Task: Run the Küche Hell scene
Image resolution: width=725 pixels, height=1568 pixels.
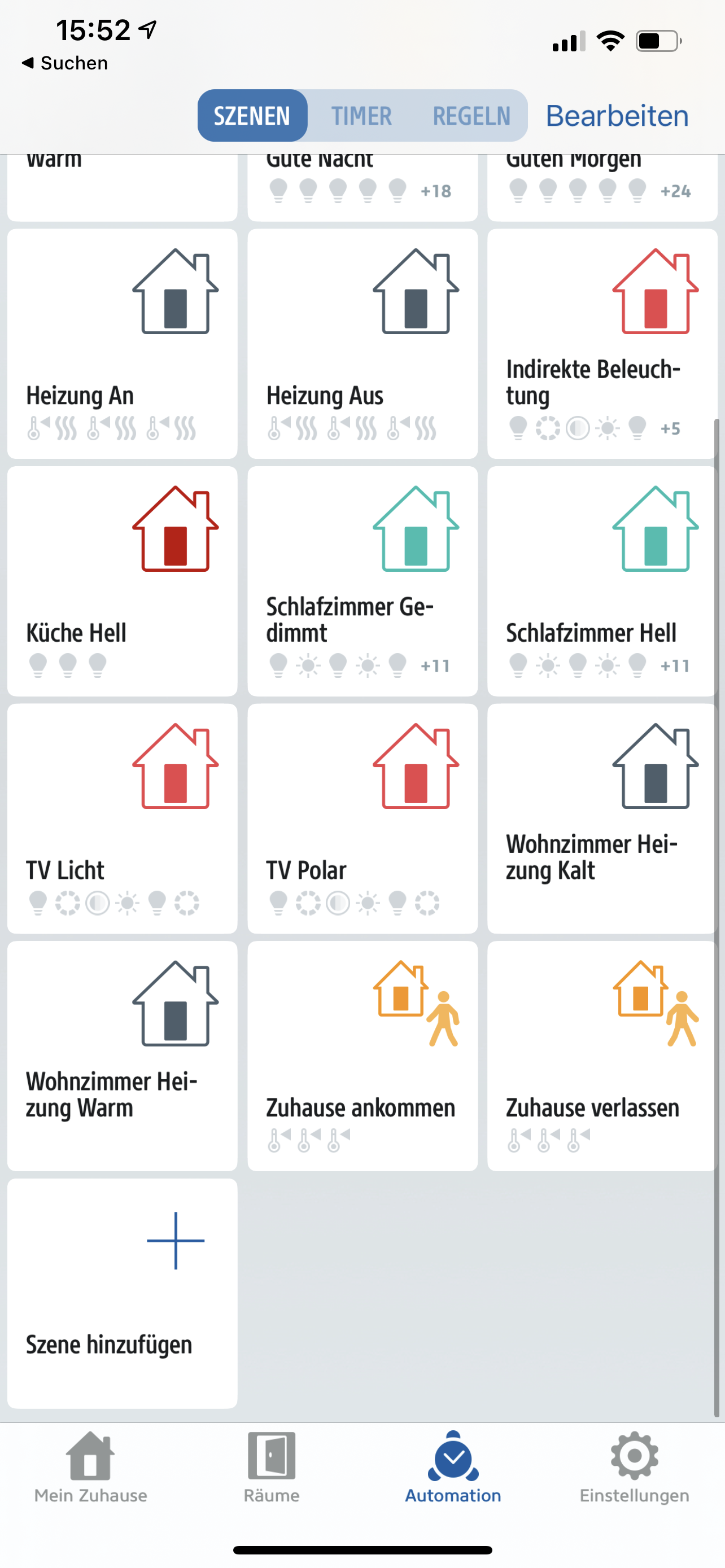Action: (123, 581)
